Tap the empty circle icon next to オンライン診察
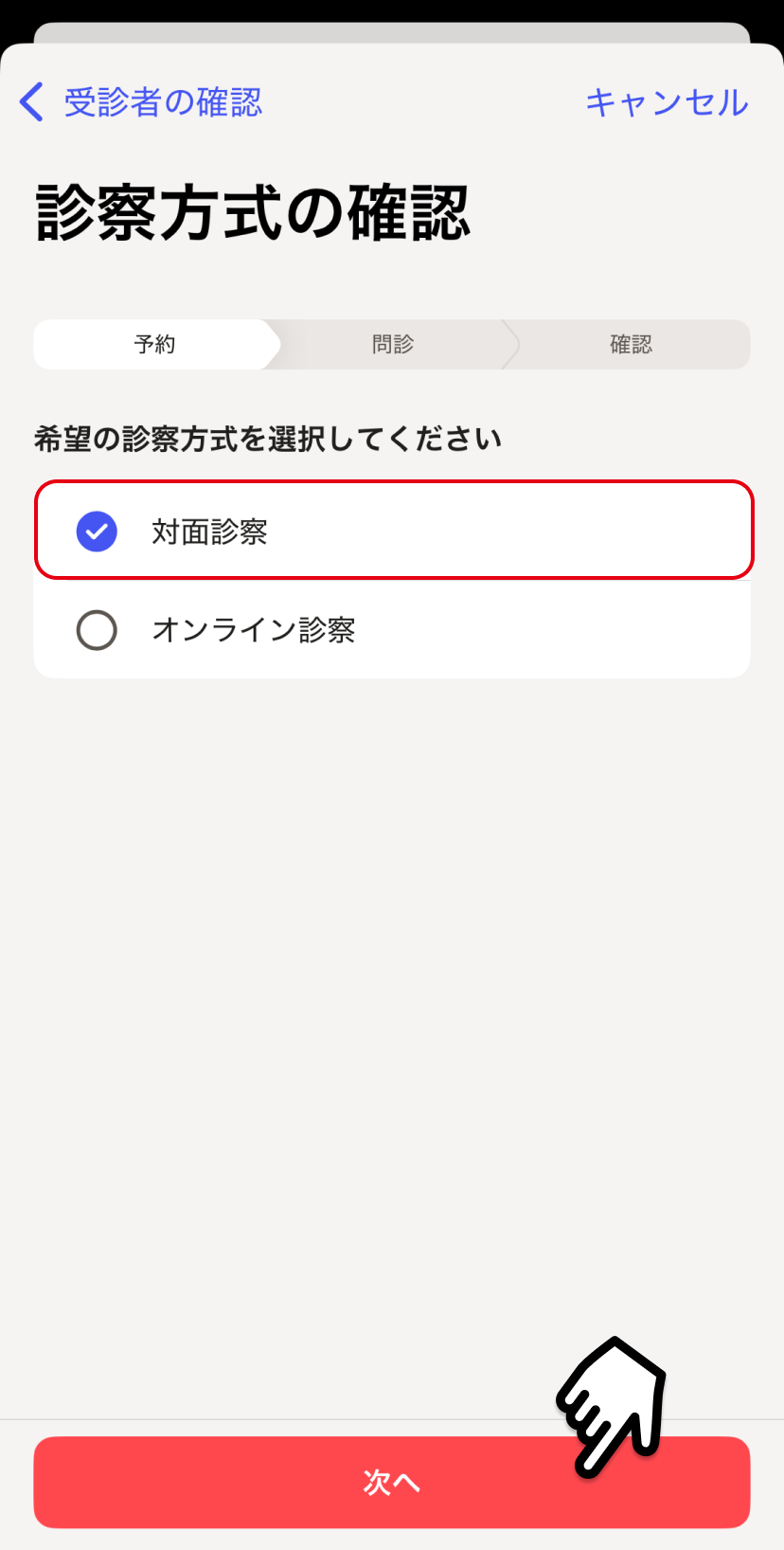Viewport: 784px width, 1550px height. [96, 629]
